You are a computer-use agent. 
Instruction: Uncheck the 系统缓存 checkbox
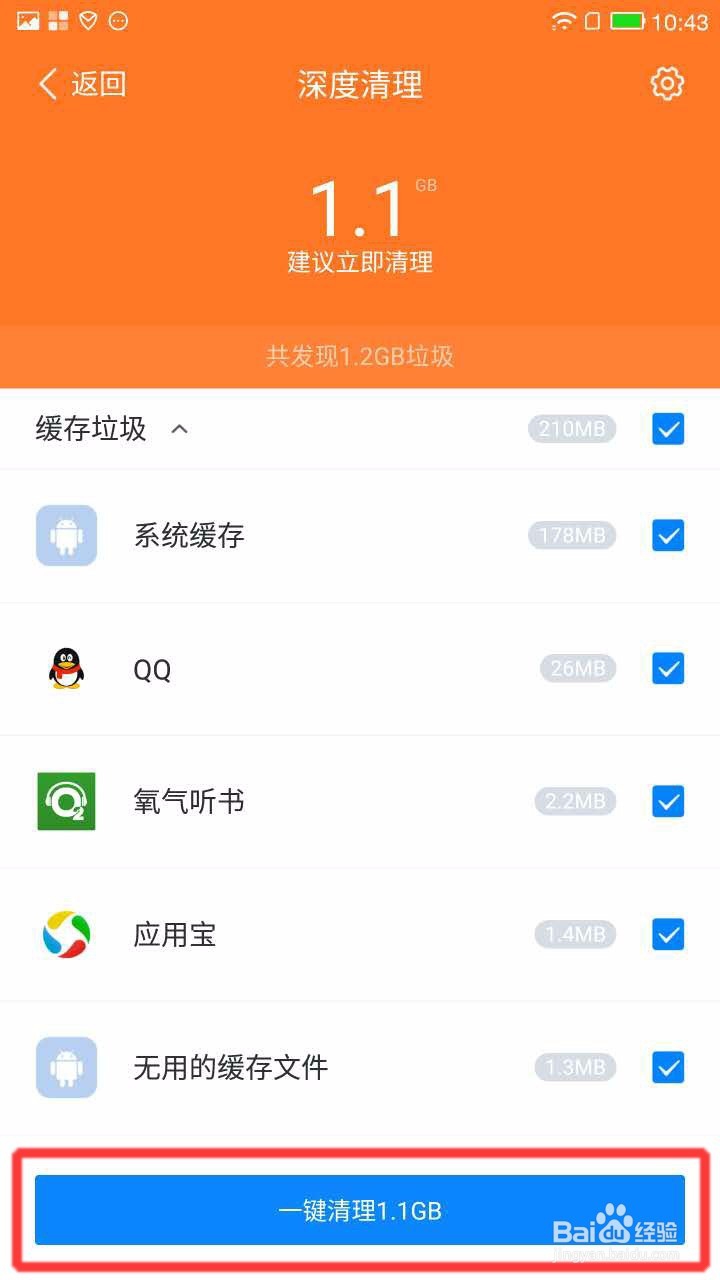(x=668, y=535)
